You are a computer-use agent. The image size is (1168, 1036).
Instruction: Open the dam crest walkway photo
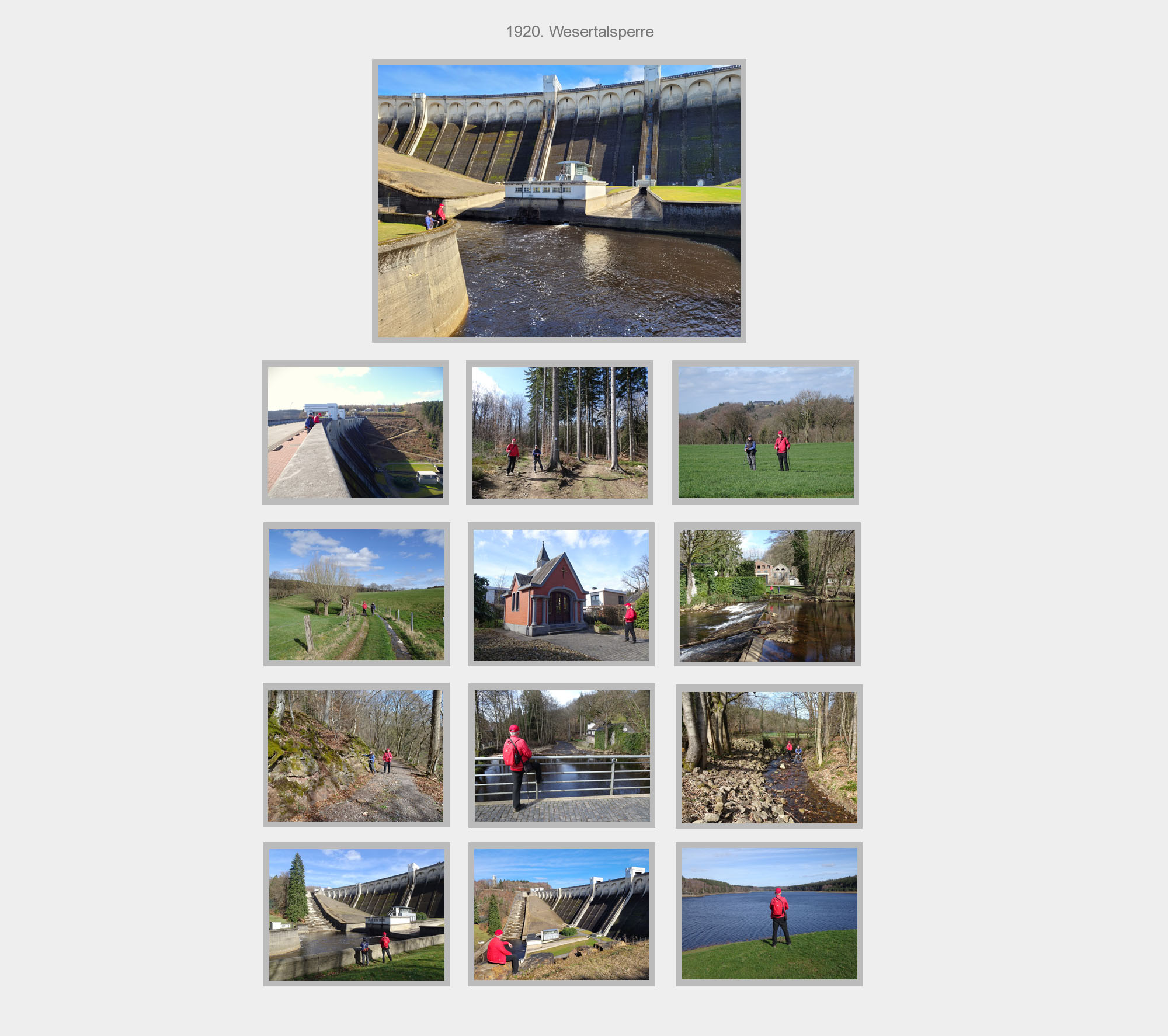coord(355,432)
